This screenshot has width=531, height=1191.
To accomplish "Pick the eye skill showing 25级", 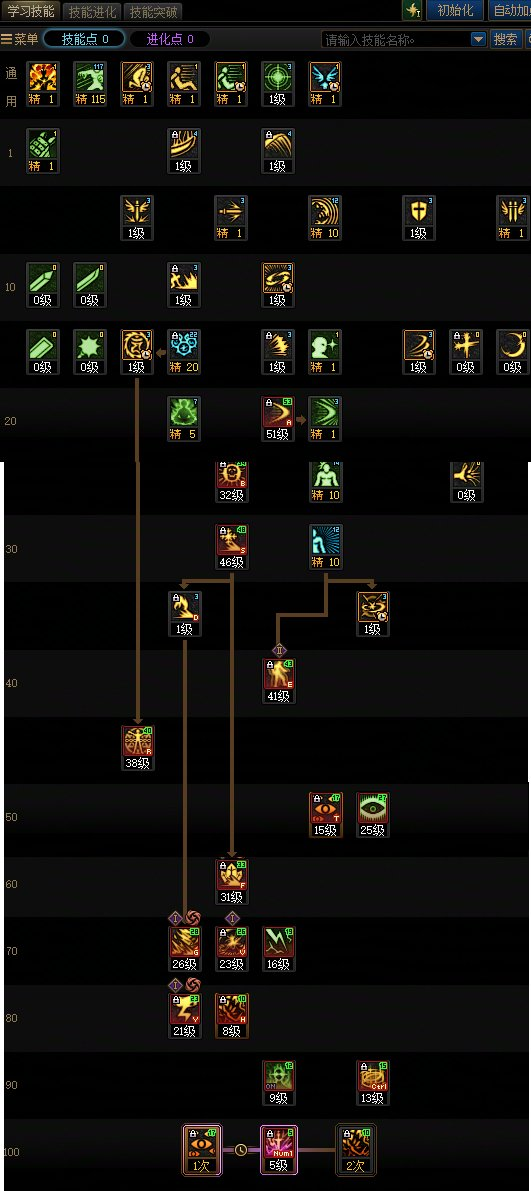I will coord(372,815).
